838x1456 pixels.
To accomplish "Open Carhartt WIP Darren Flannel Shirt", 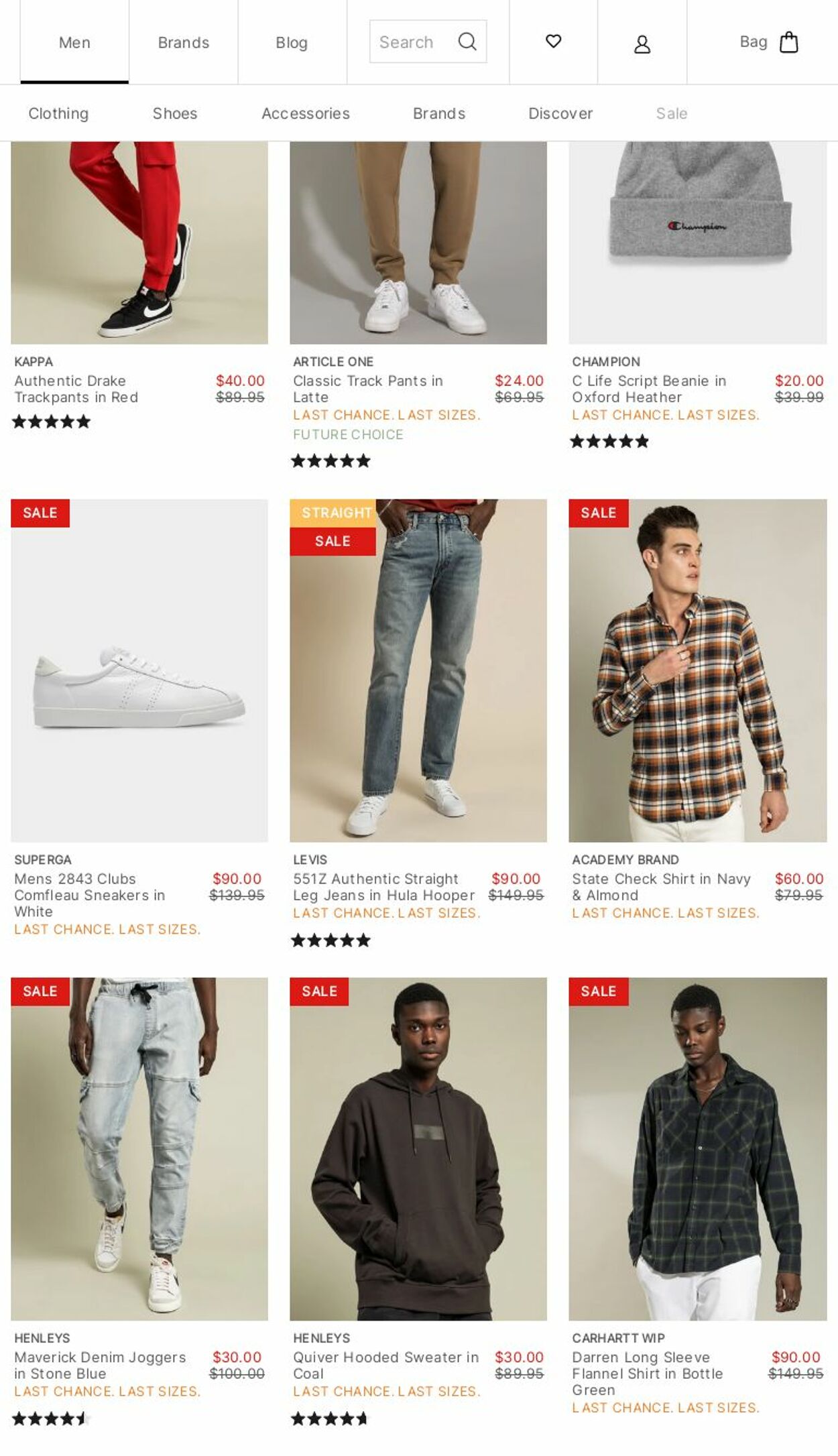I will [648, 1373].
